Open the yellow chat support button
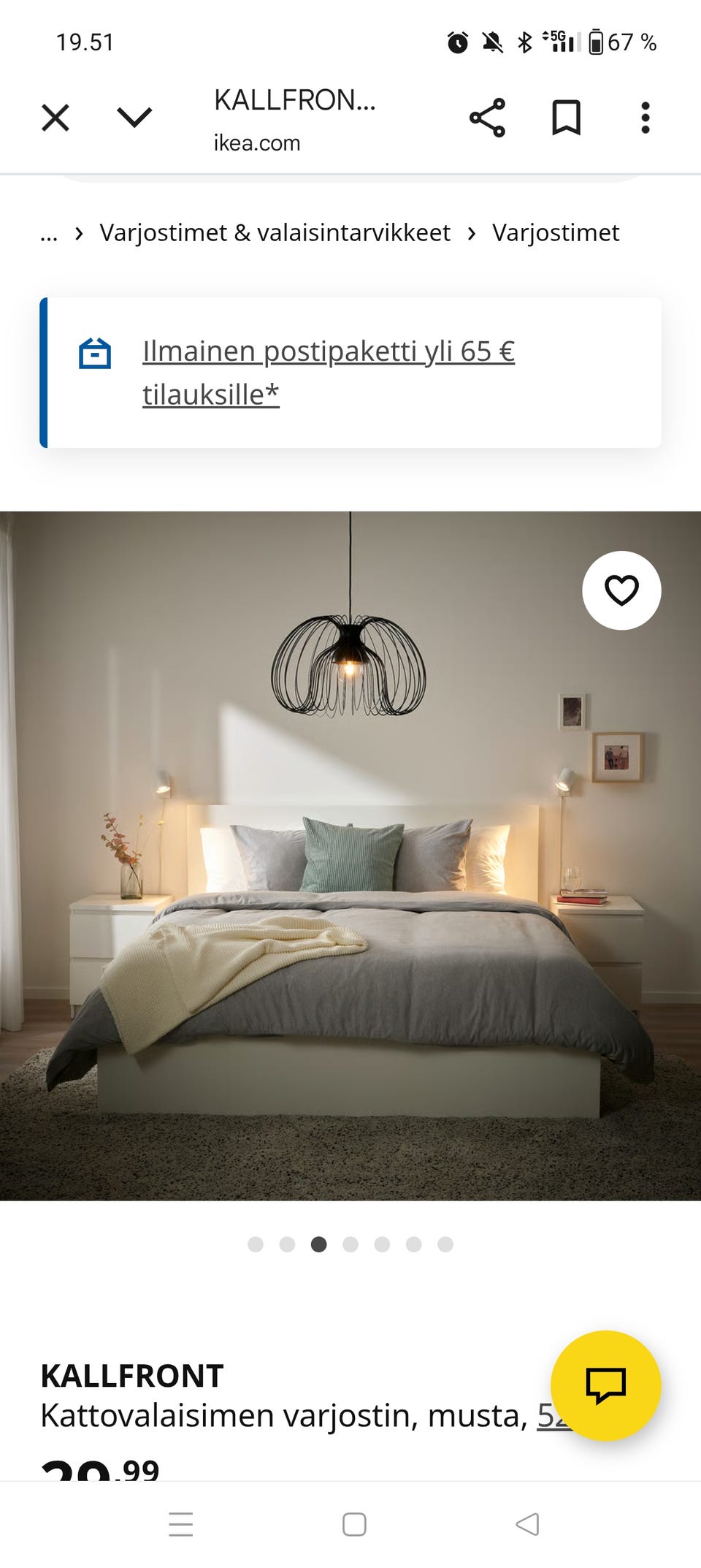This screenshot has width=701, height=1568. [606, 1385]
